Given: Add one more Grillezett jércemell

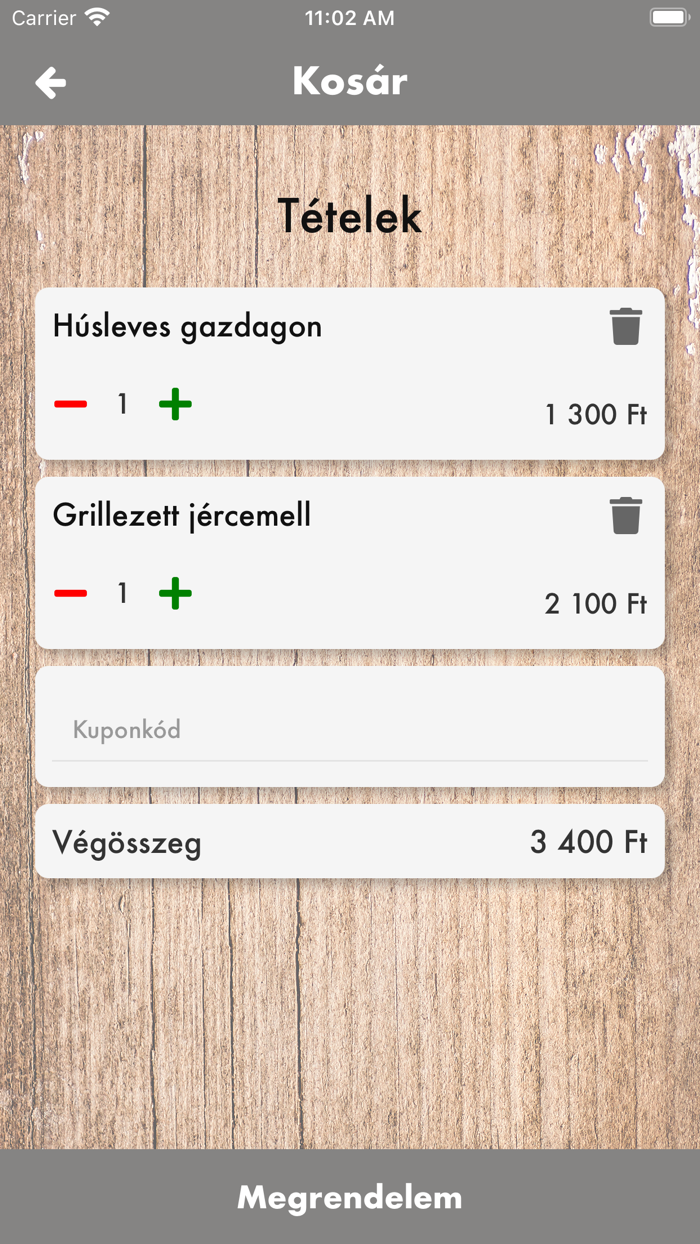Looking at the screenshot, I should pyautogui.click(x=175, y=593).
